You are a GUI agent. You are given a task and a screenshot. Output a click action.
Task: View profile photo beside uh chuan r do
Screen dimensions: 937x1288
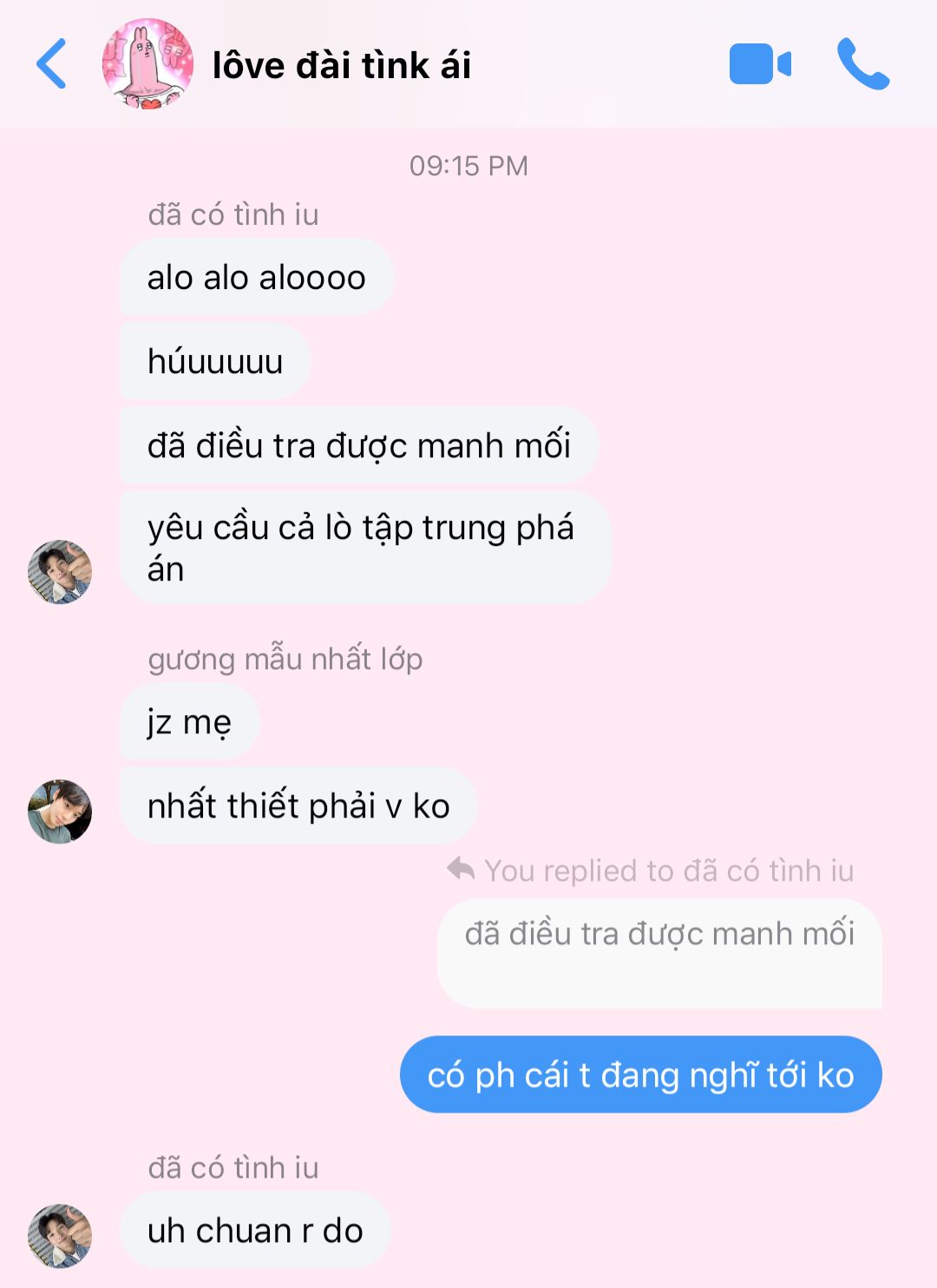[60, 1235]
